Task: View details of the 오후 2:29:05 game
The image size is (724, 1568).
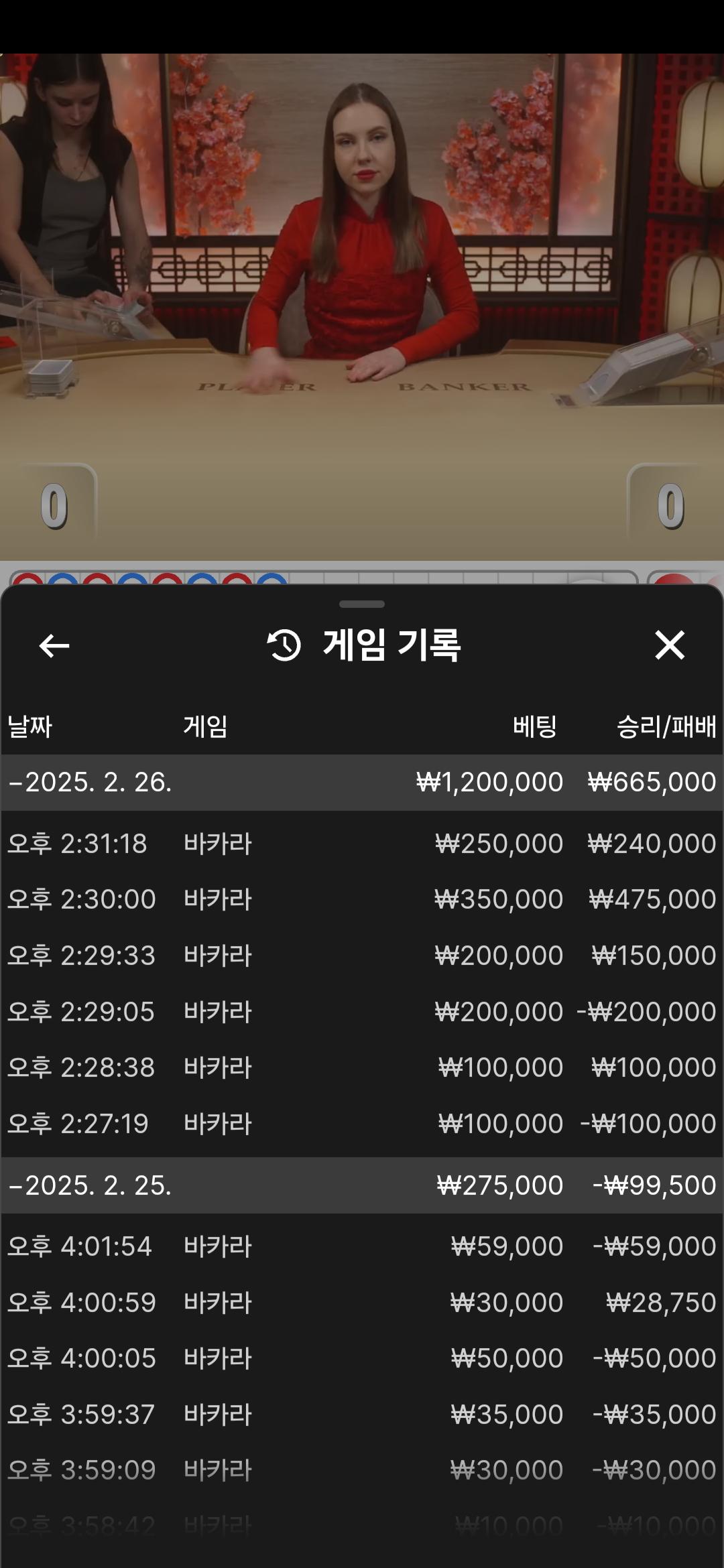Action: coord(362,1012)
